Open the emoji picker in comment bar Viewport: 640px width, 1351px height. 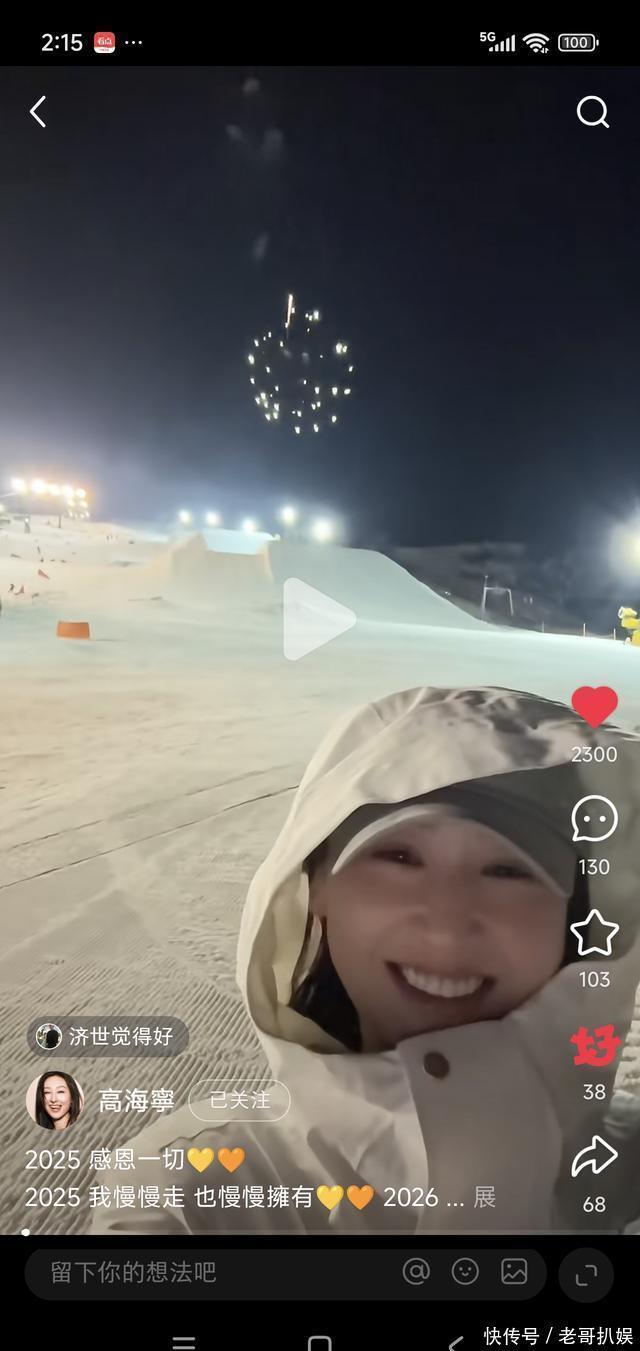465,1271
